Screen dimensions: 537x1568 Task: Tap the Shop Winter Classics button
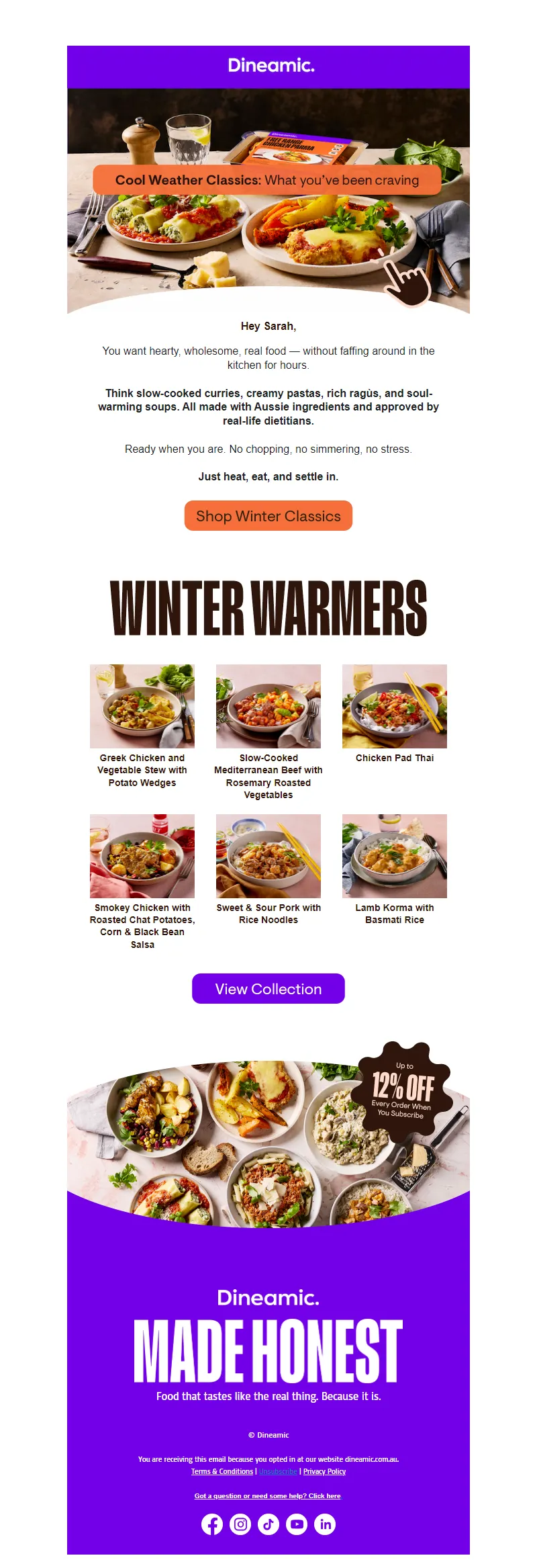268,516
